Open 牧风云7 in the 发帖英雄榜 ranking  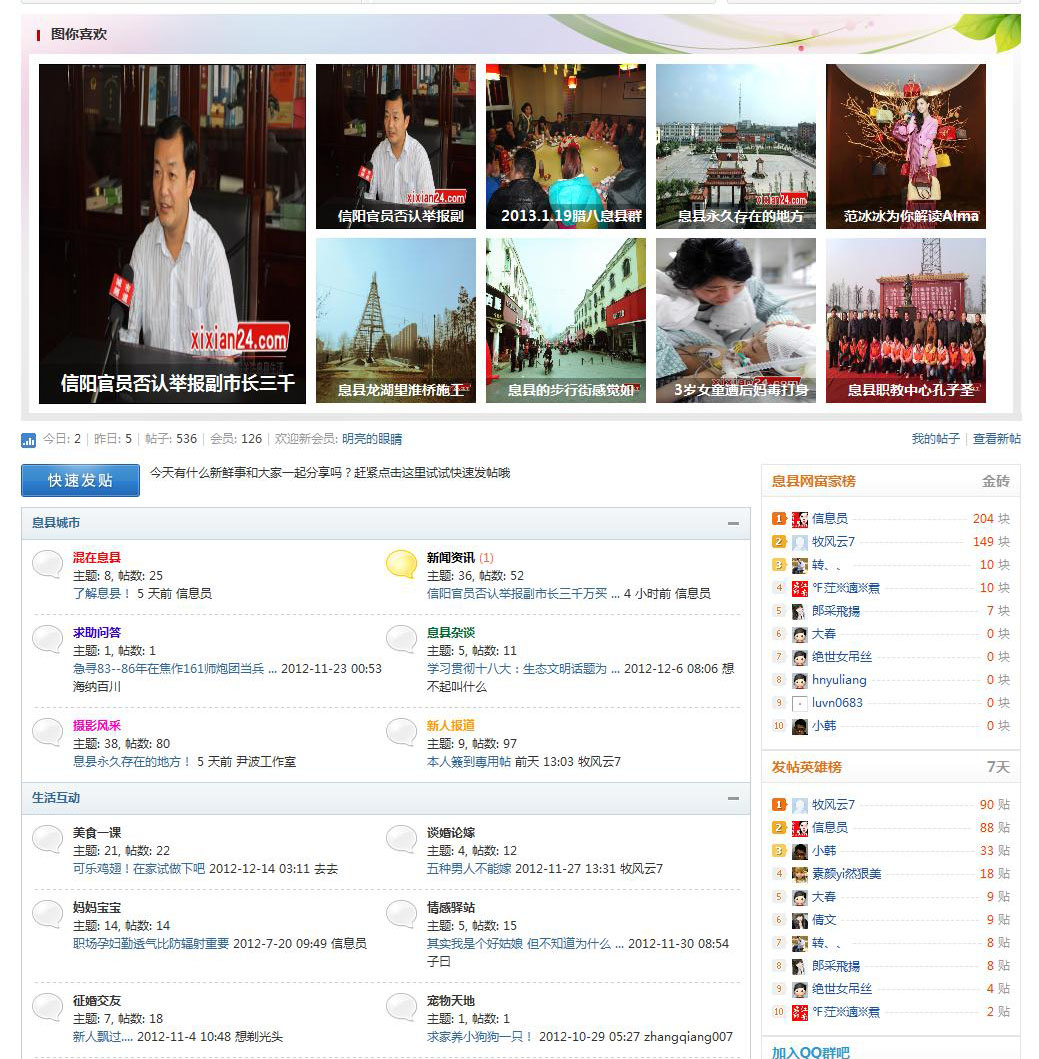pyautogui.click(x=833, y=805)
